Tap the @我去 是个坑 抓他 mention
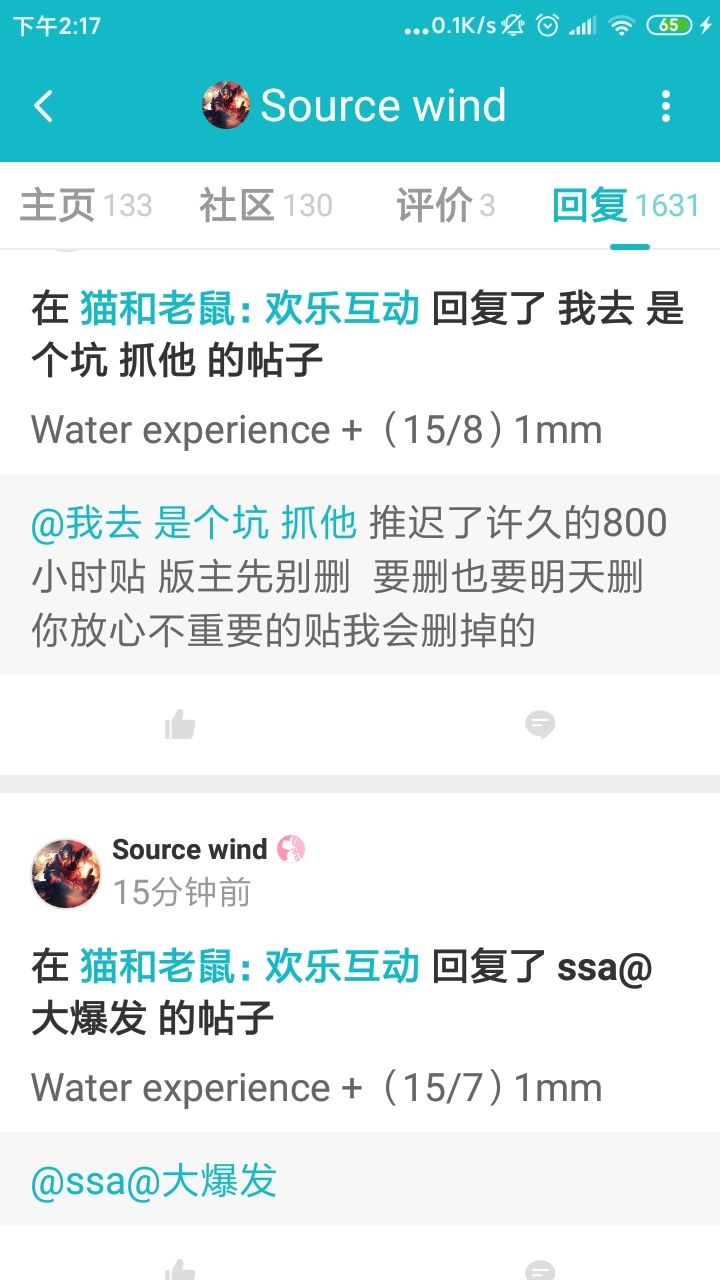The width and height of the screenshot is (720, 1280). pos(194,522)
